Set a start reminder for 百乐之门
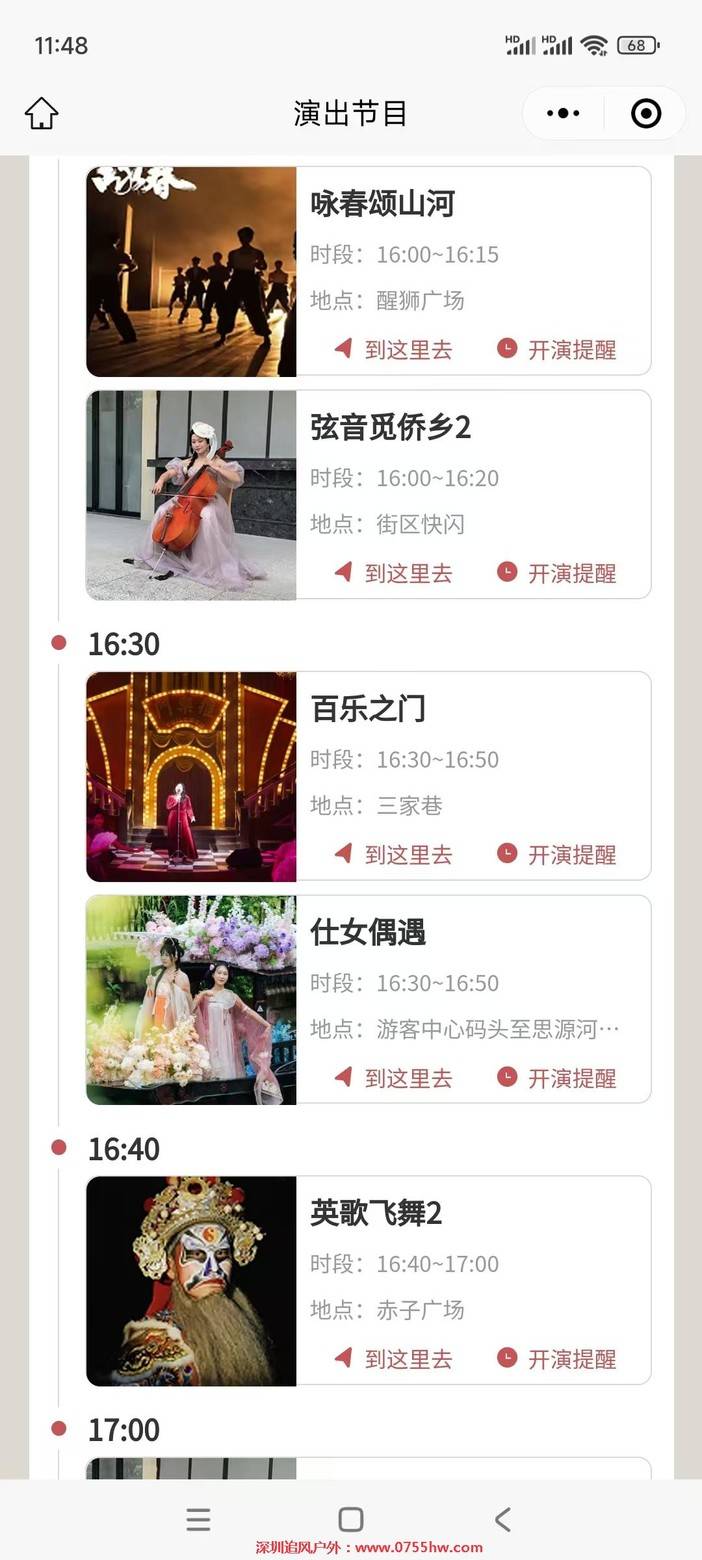This screenshot has height=1560, width=702. pos(557,854)
